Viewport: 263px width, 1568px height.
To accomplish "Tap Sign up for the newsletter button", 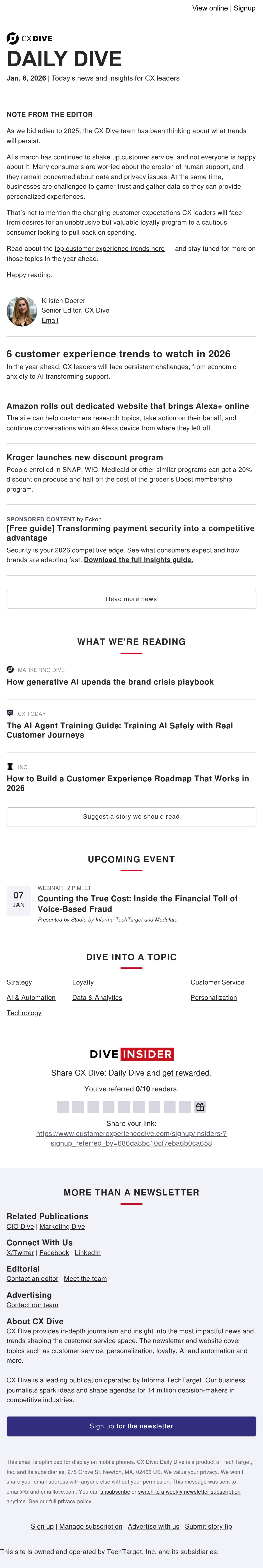I will click(131, 1426).
